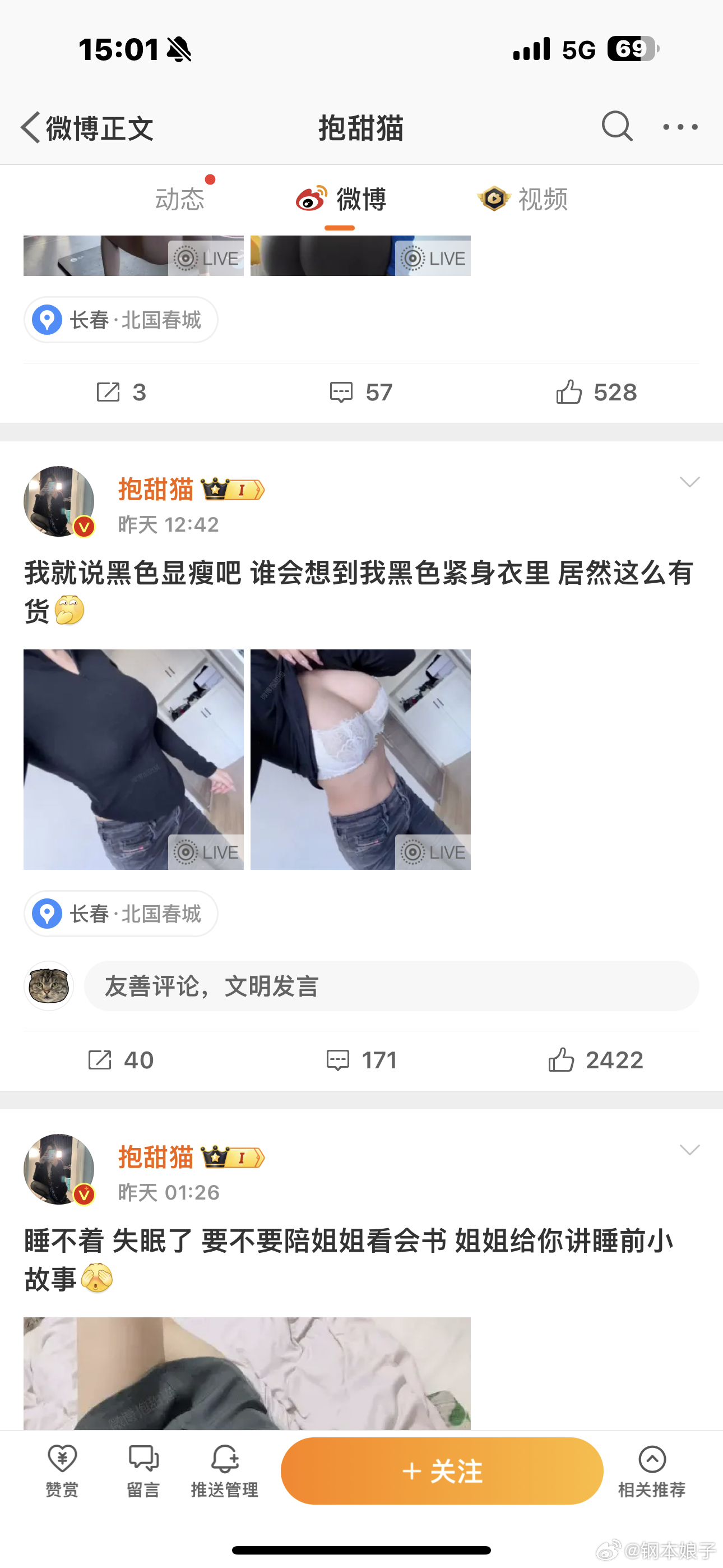
Task: Expand options for the 昨天 01:26 post
Action: [x=689, y=1150]
